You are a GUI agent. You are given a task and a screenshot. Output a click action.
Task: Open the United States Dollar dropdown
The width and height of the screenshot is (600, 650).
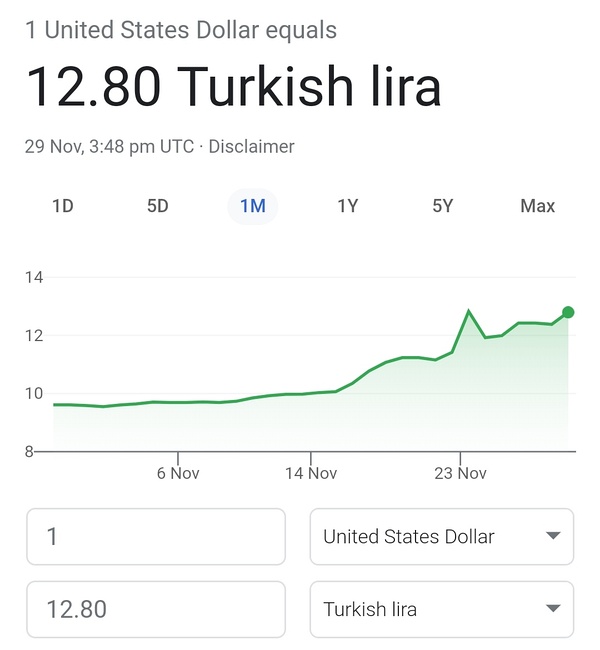click(441, 537)
